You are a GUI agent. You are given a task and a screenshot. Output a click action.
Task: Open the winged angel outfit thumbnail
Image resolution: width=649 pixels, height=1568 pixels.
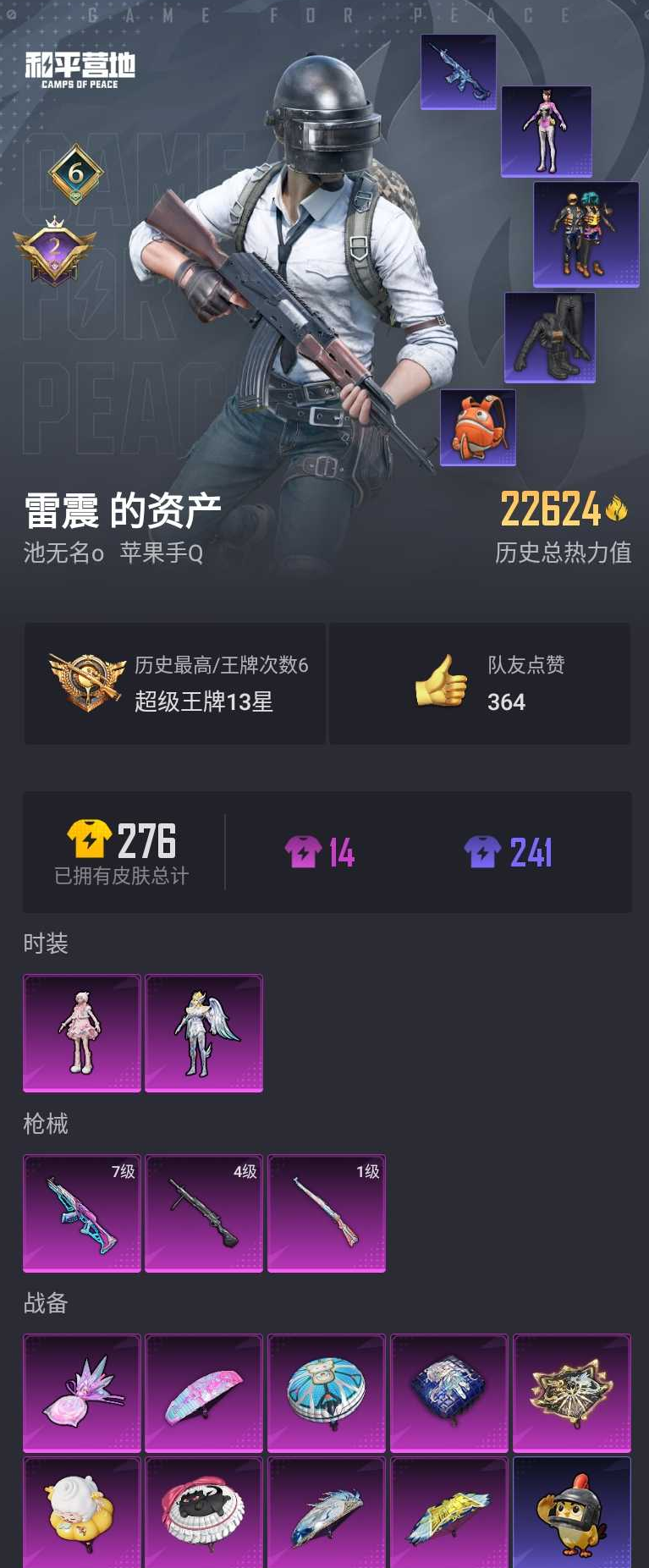tap(204, 1032)
